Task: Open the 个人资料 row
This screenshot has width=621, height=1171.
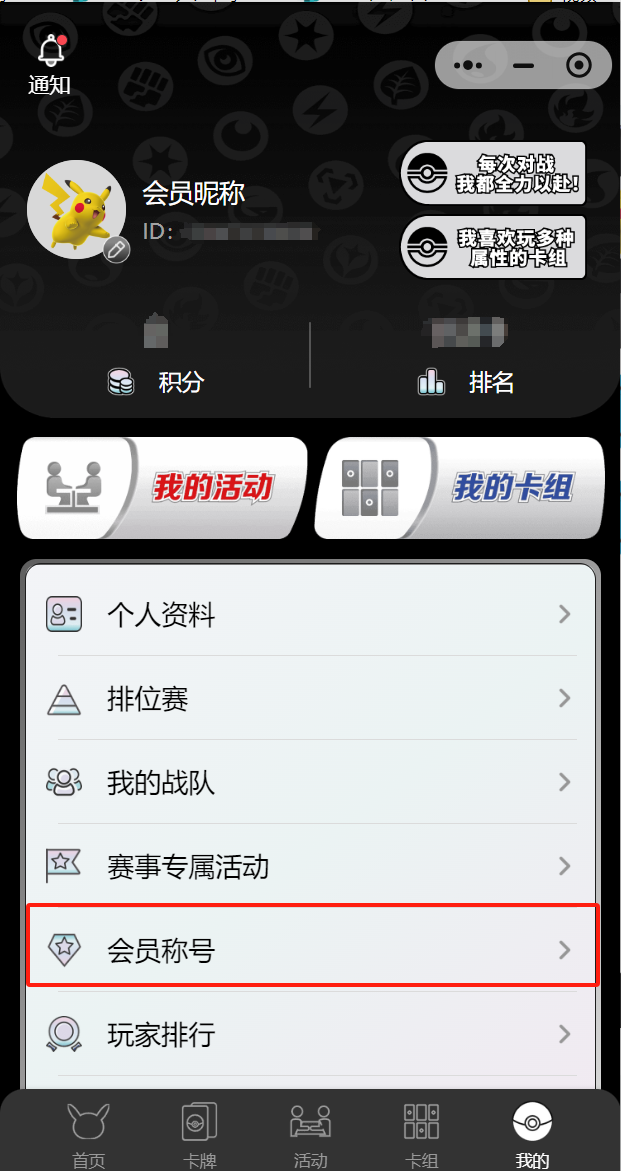Action: coord(311,614)
